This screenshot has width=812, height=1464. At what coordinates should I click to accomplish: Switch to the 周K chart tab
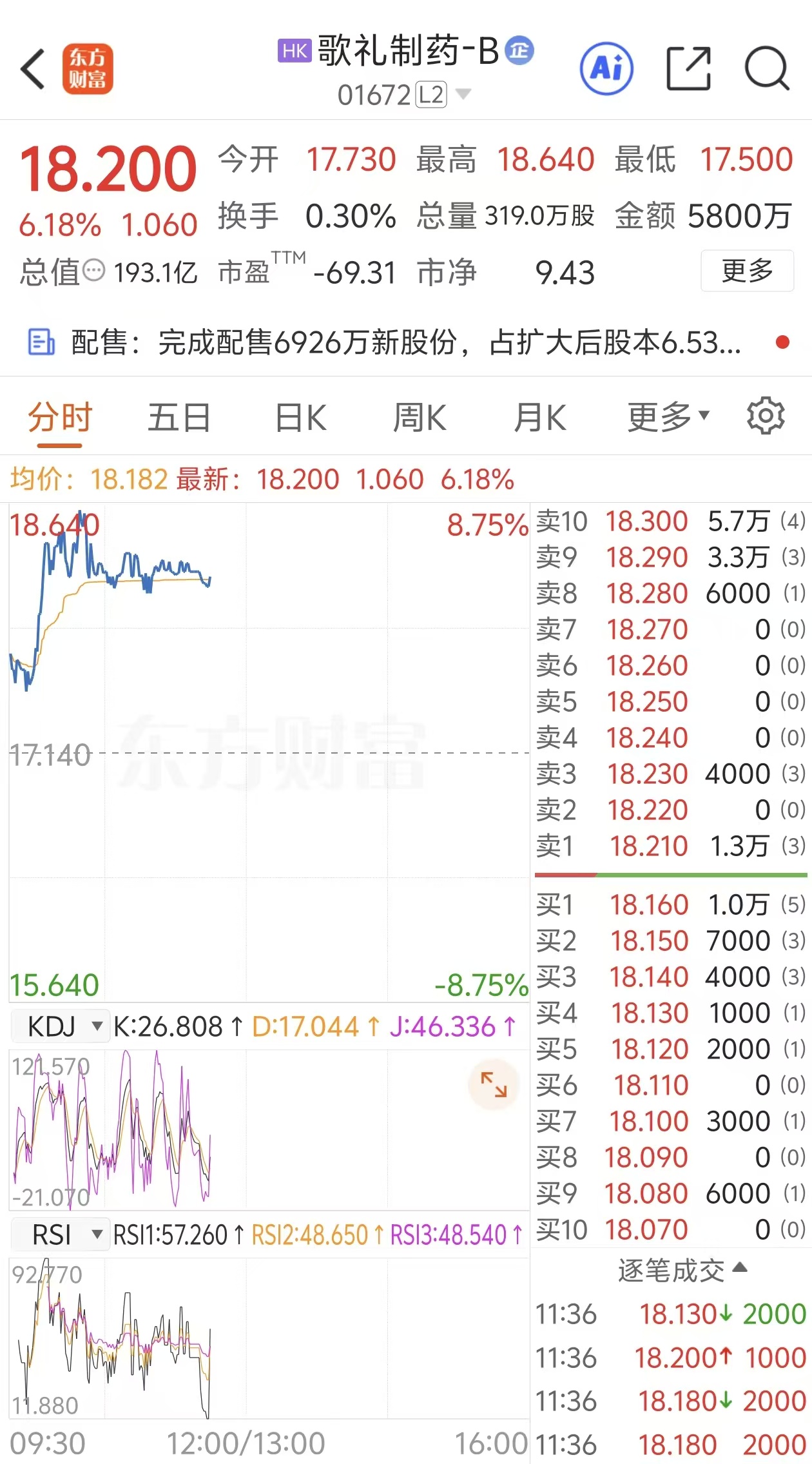[420, 418]
